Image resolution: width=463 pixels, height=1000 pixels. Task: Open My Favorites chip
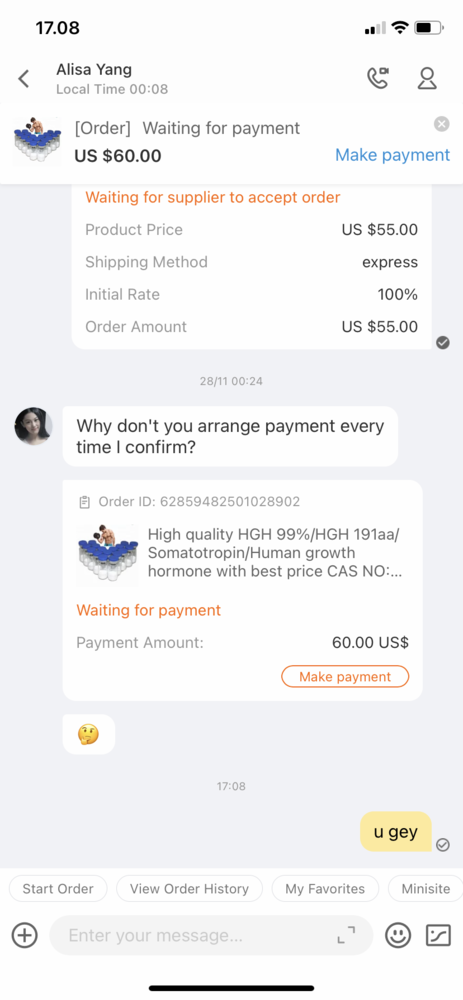click(325, 888)
